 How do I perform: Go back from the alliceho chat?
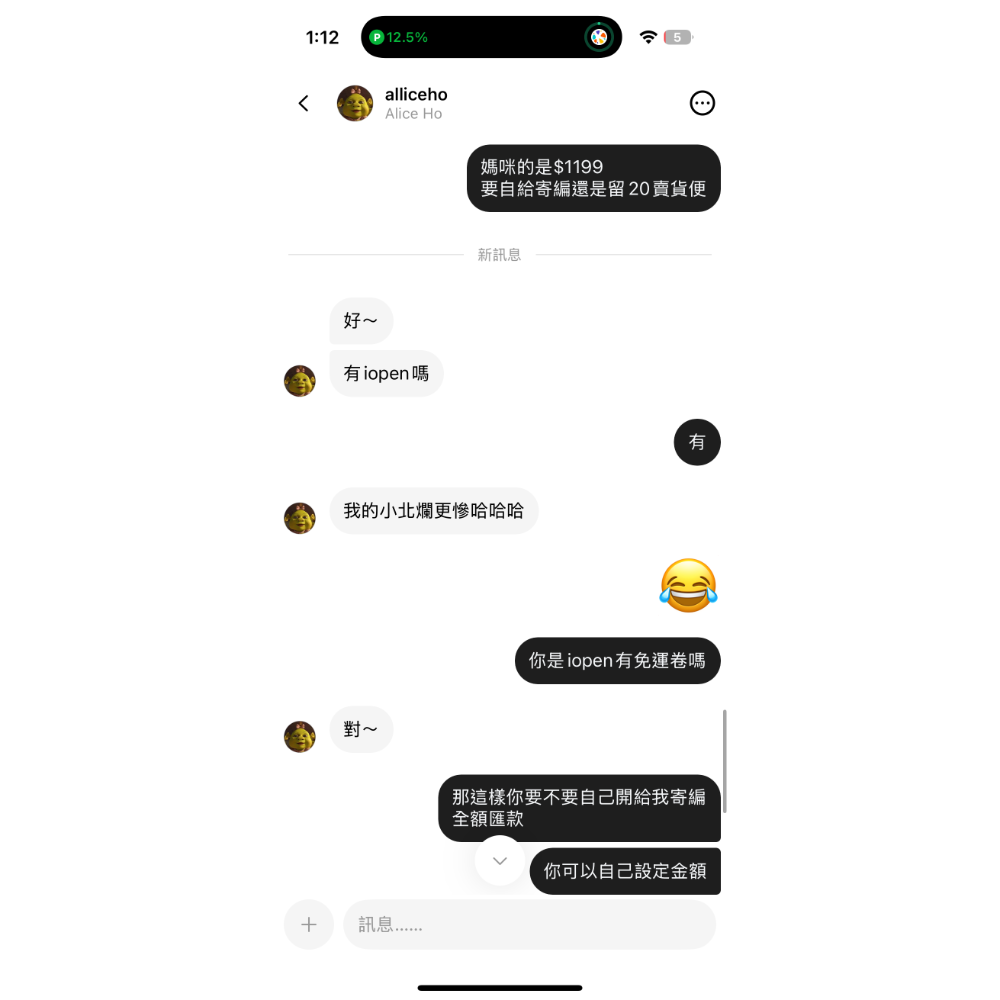304,103
